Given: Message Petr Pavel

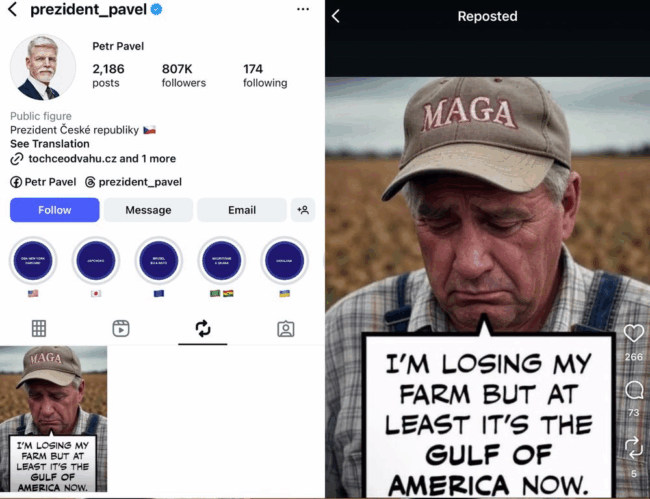Looking at the screenshot, I should [x=148, y=210].
